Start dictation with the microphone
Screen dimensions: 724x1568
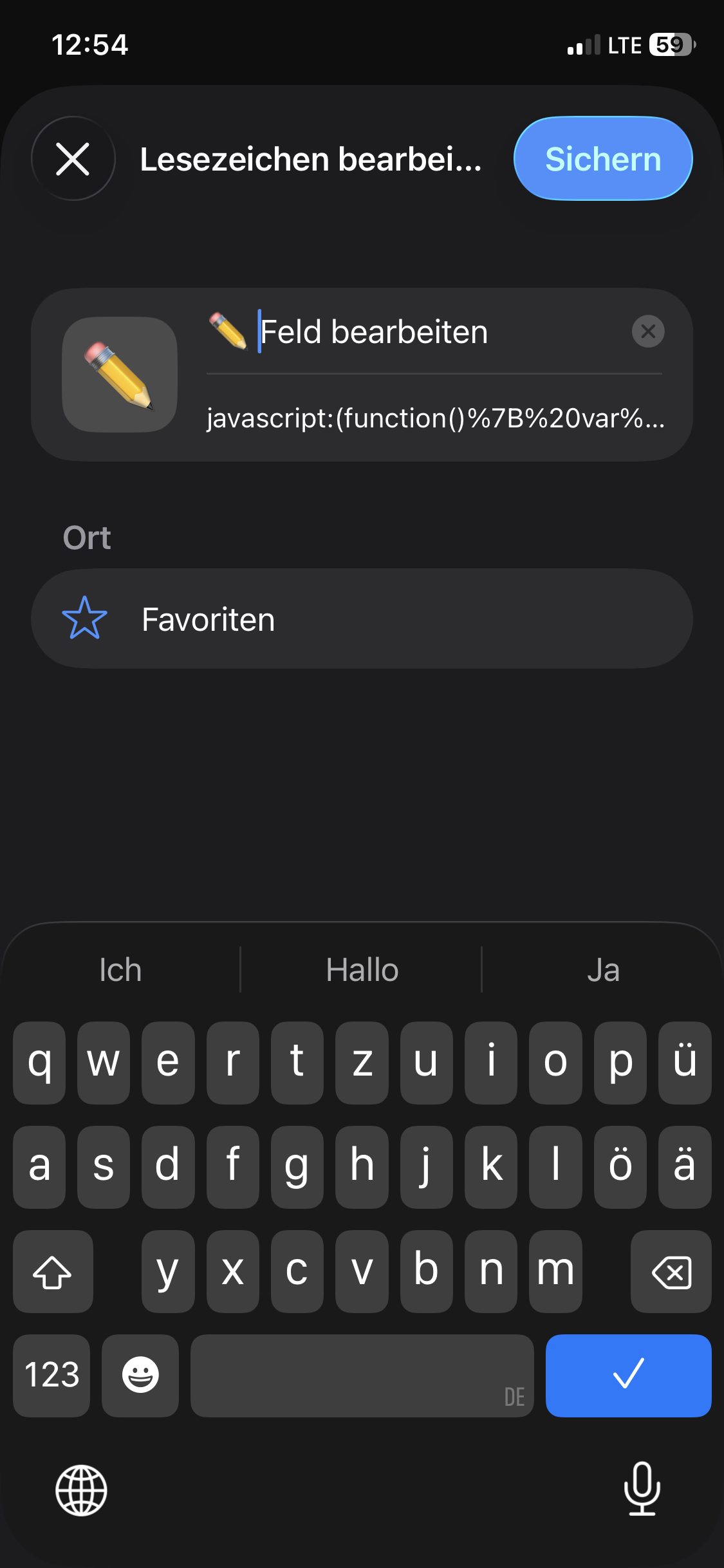[642, 1489]
